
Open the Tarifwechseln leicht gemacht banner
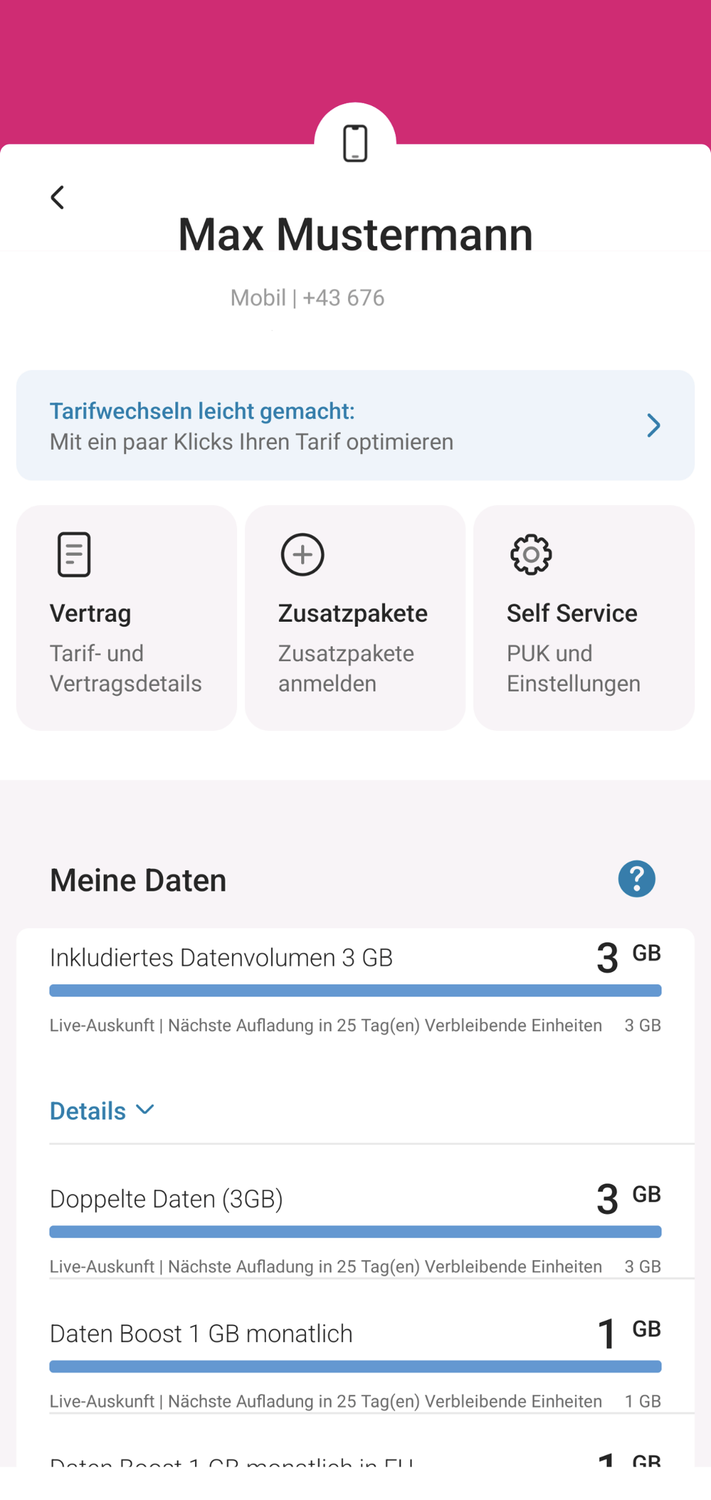pos(355,425)
